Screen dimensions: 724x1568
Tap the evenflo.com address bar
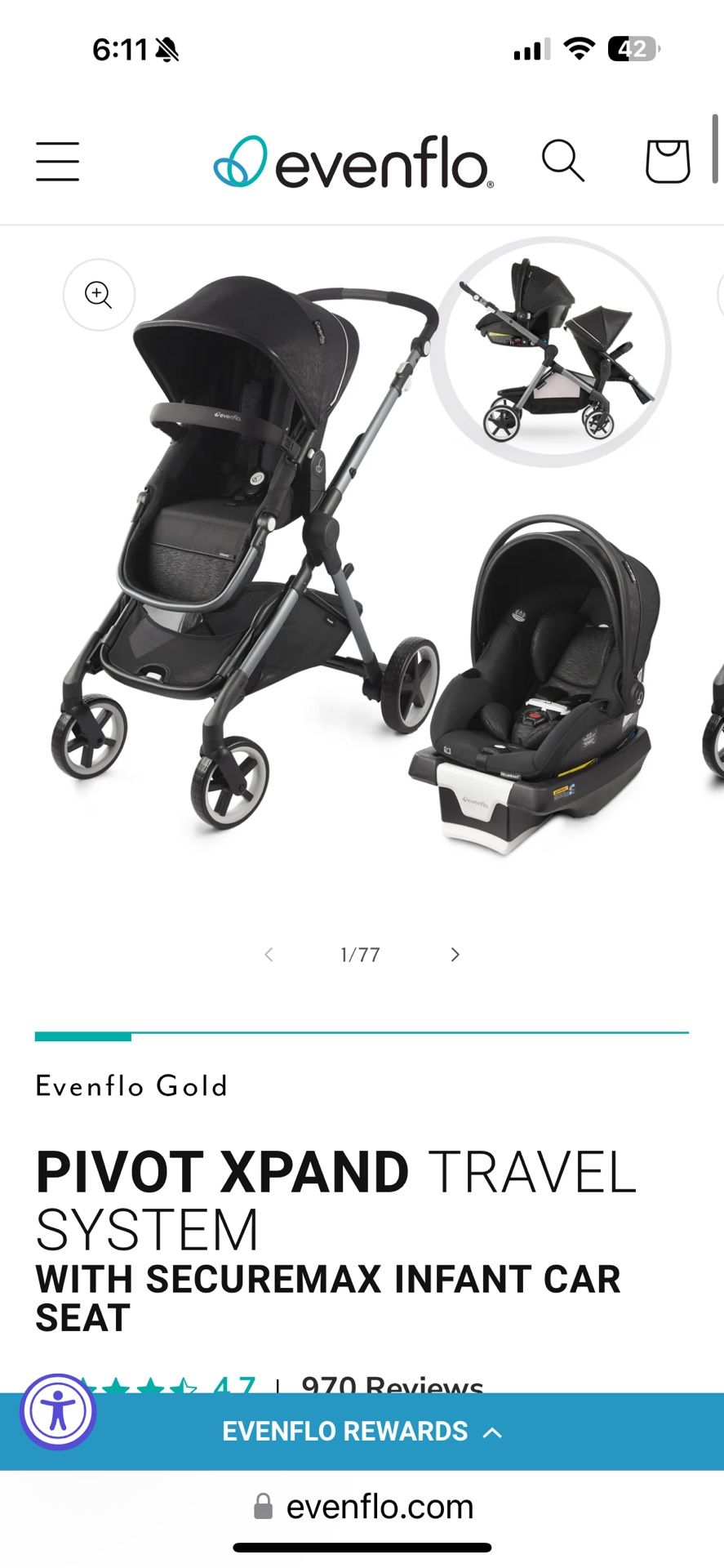362,1507
